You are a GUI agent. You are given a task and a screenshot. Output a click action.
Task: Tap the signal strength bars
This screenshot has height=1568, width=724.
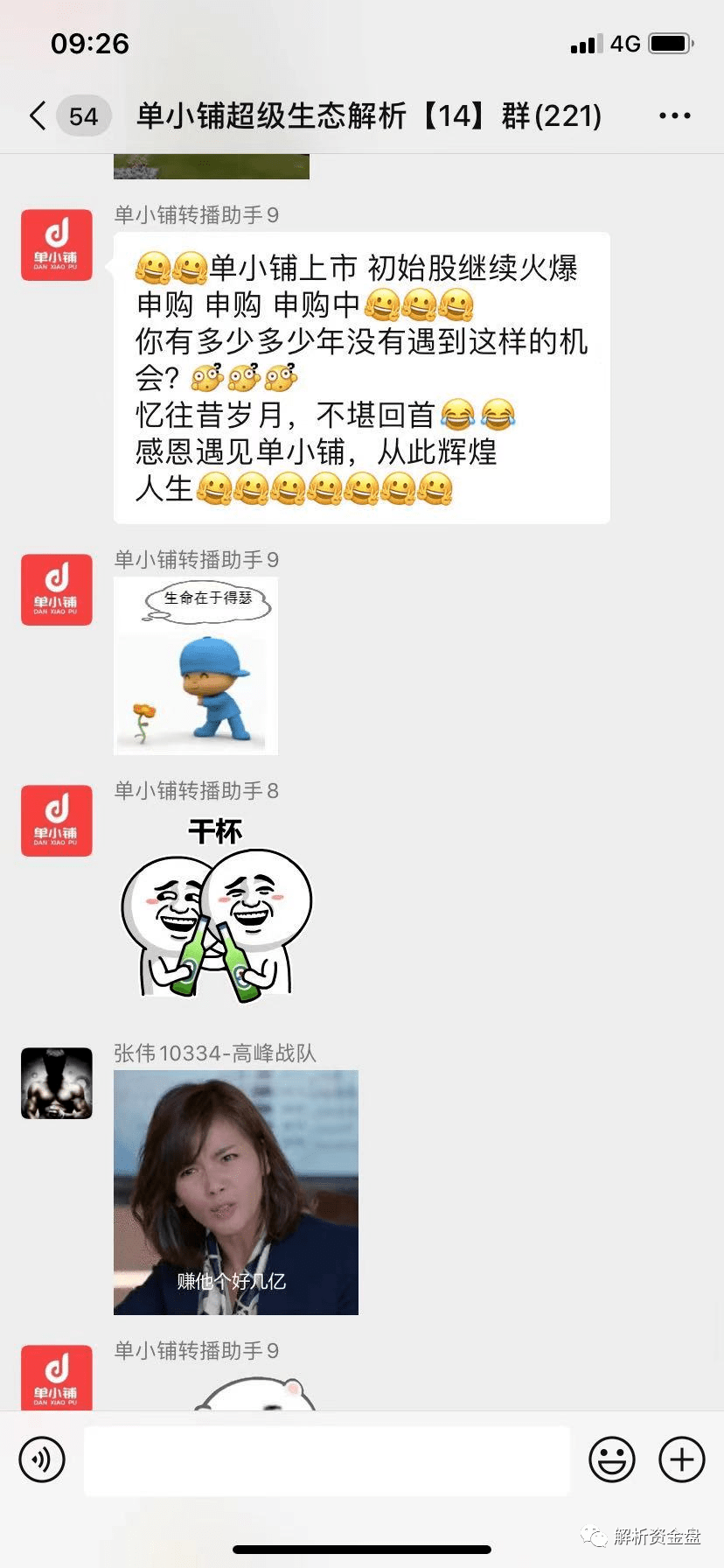[585, 43]
